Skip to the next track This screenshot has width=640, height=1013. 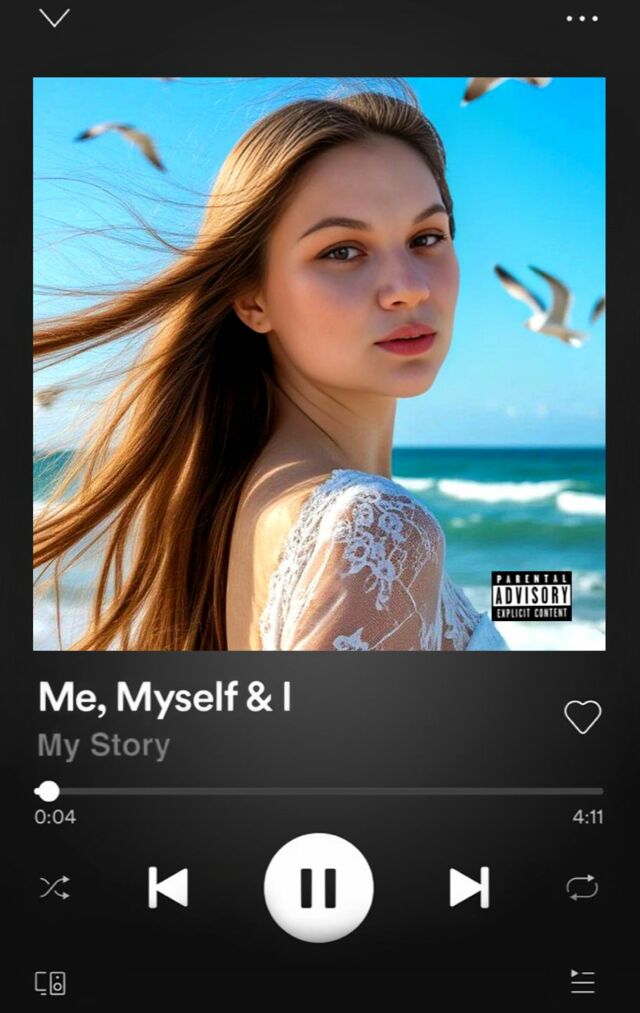[x=468, y=887]
